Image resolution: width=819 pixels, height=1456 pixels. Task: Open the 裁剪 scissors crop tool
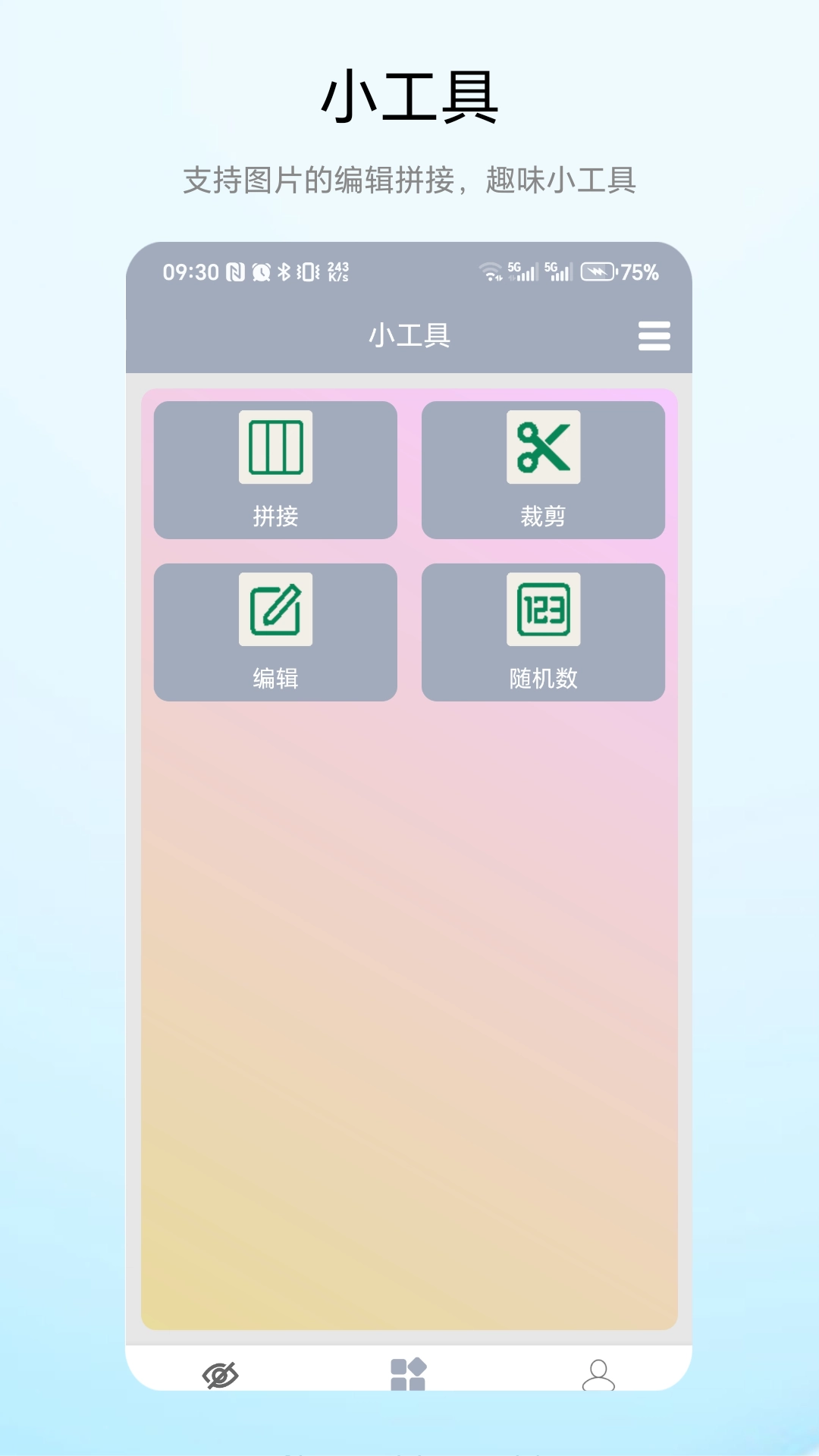coord(543,447)
